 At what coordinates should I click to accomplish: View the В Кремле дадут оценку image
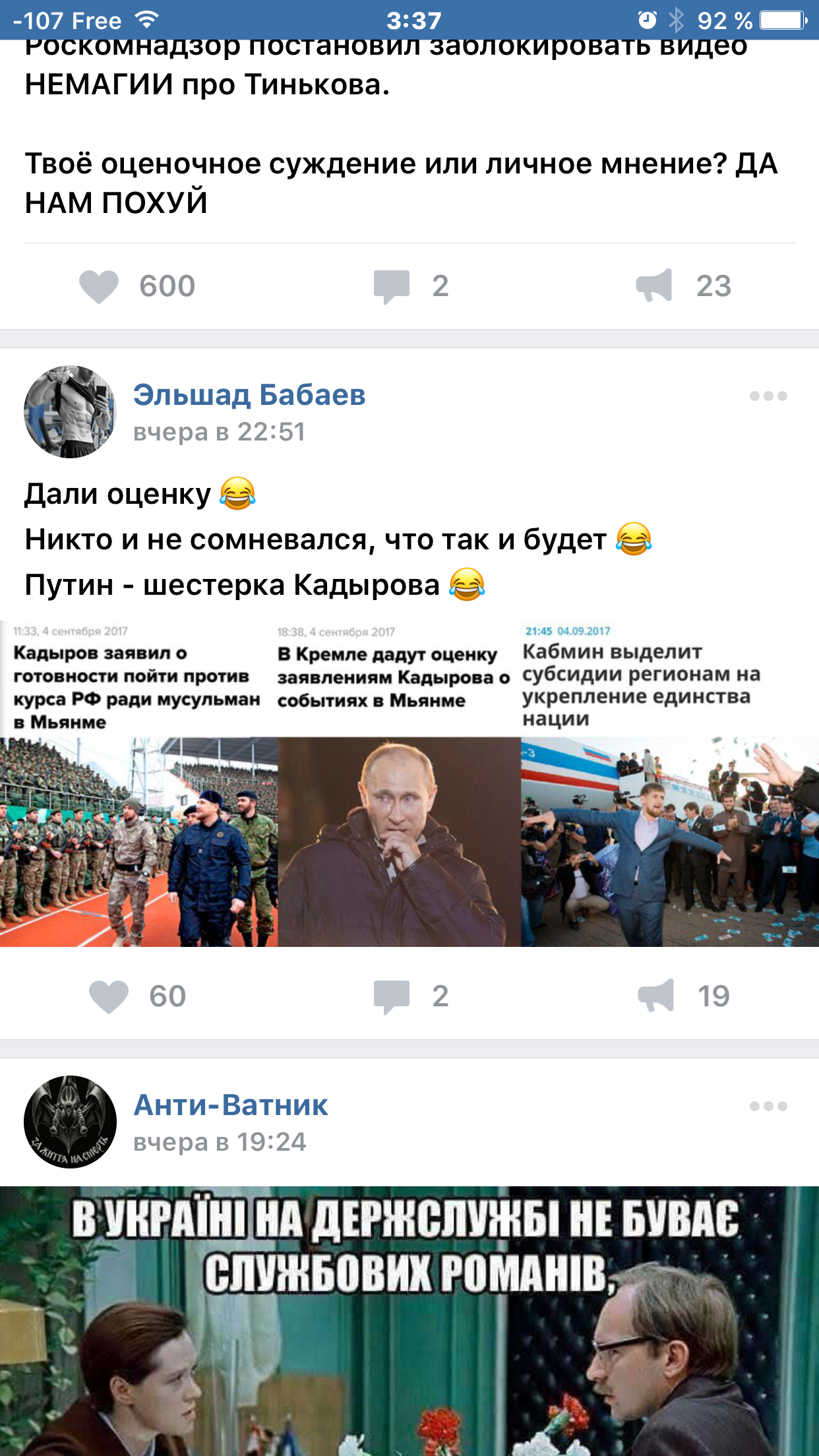(x=399, y=785)
